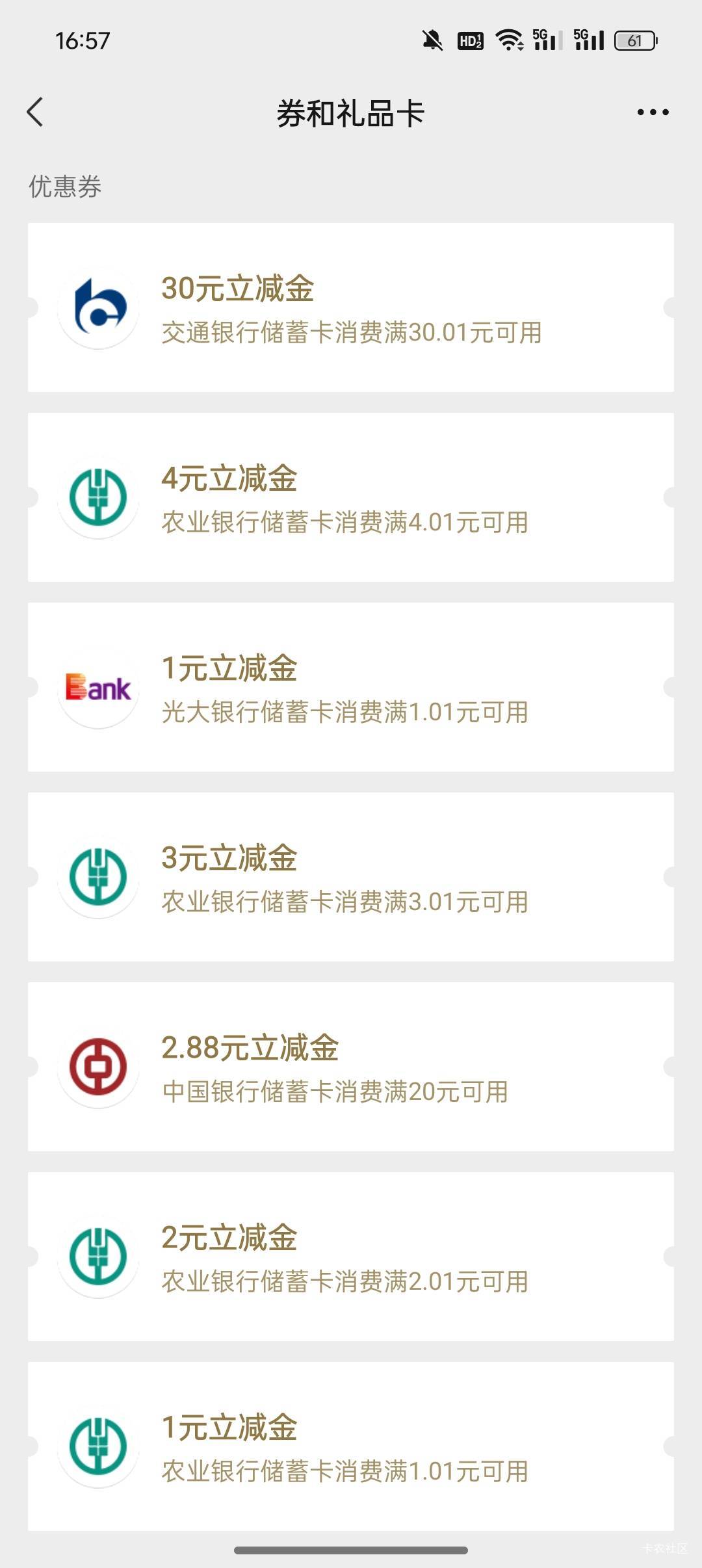Open the 2.88元立减金 中国银行 coupon
The image size is (702, 1568).
tap(351, 1067)
